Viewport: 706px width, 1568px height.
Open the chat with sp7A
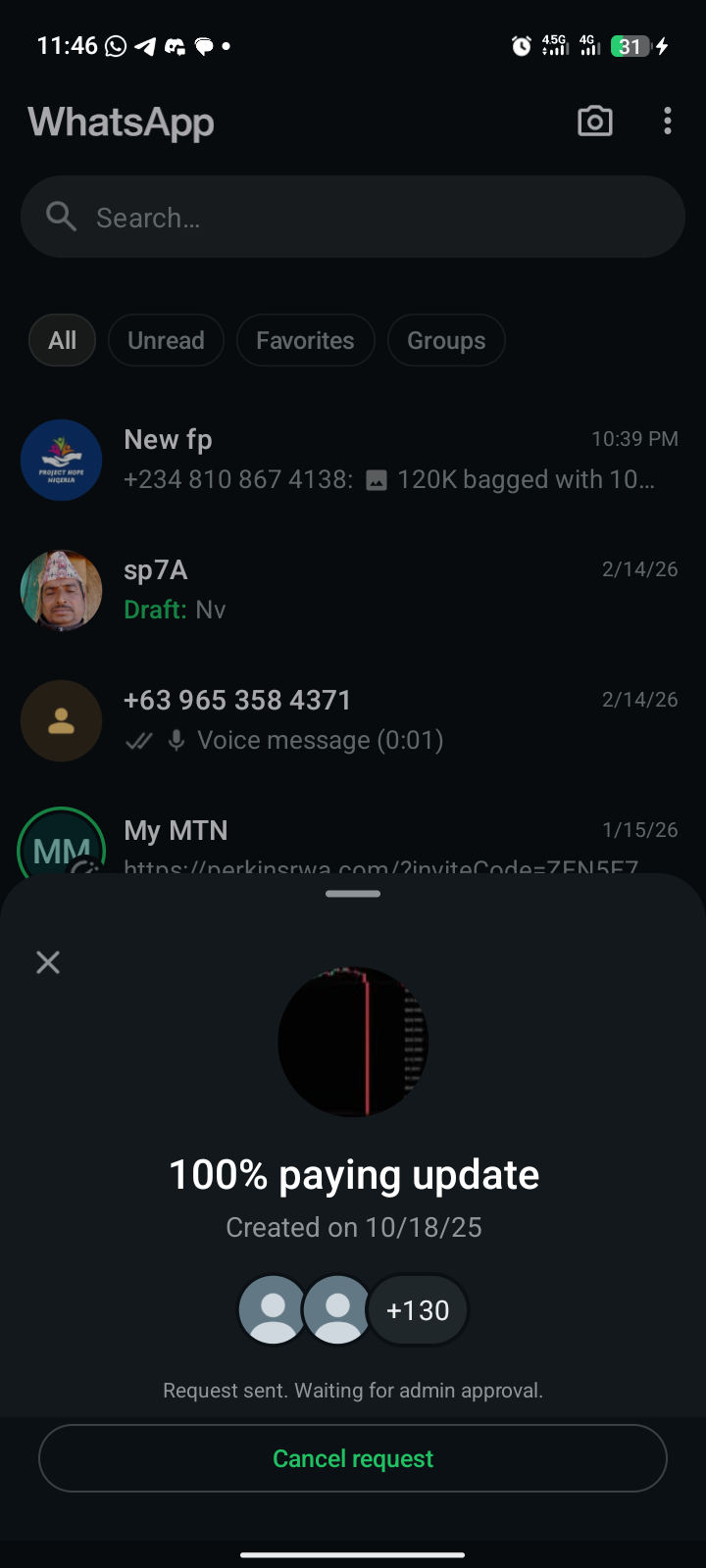coord(353,590)
